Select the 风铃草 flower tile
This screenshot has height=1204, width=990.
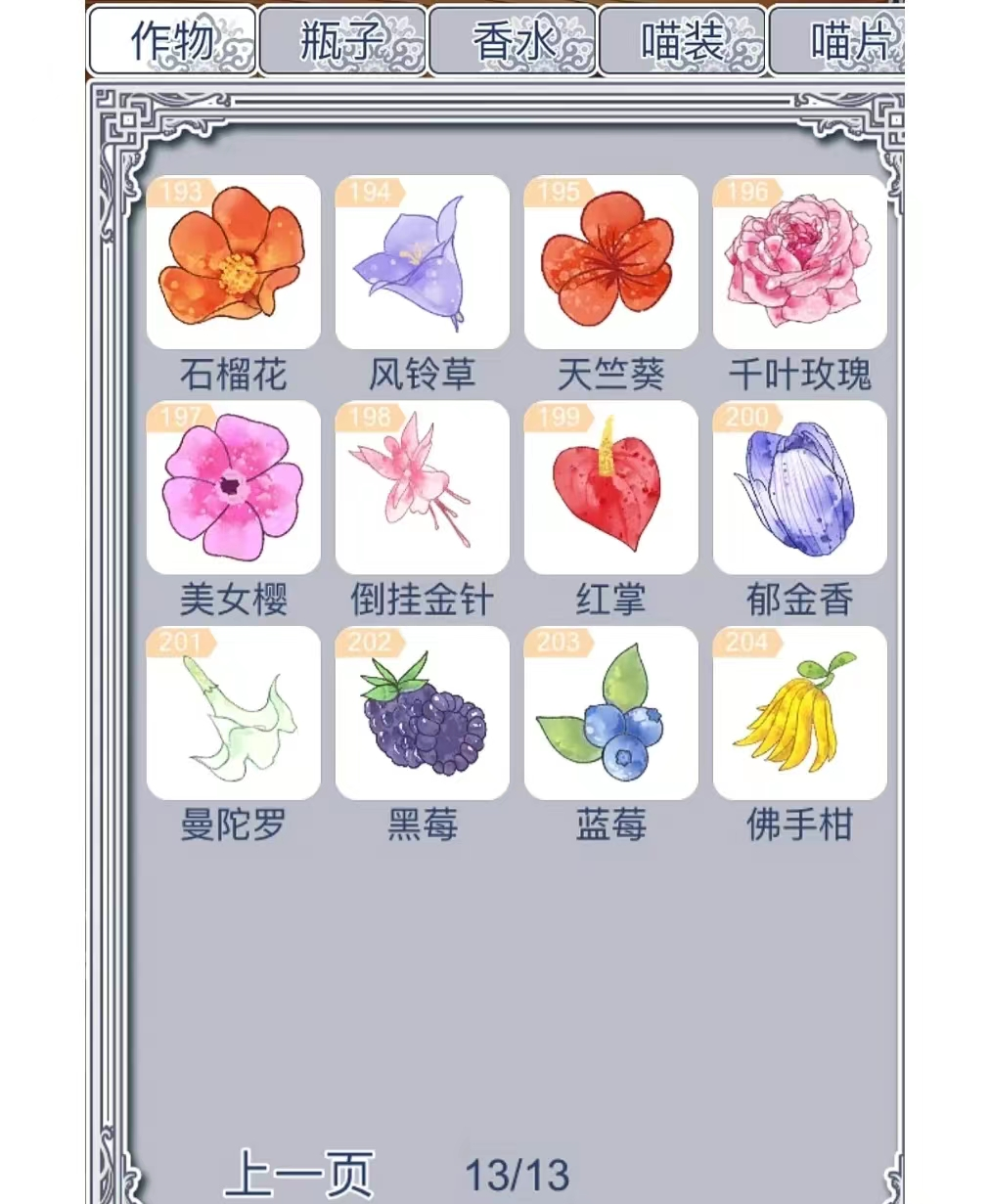[x=422, y=262]
